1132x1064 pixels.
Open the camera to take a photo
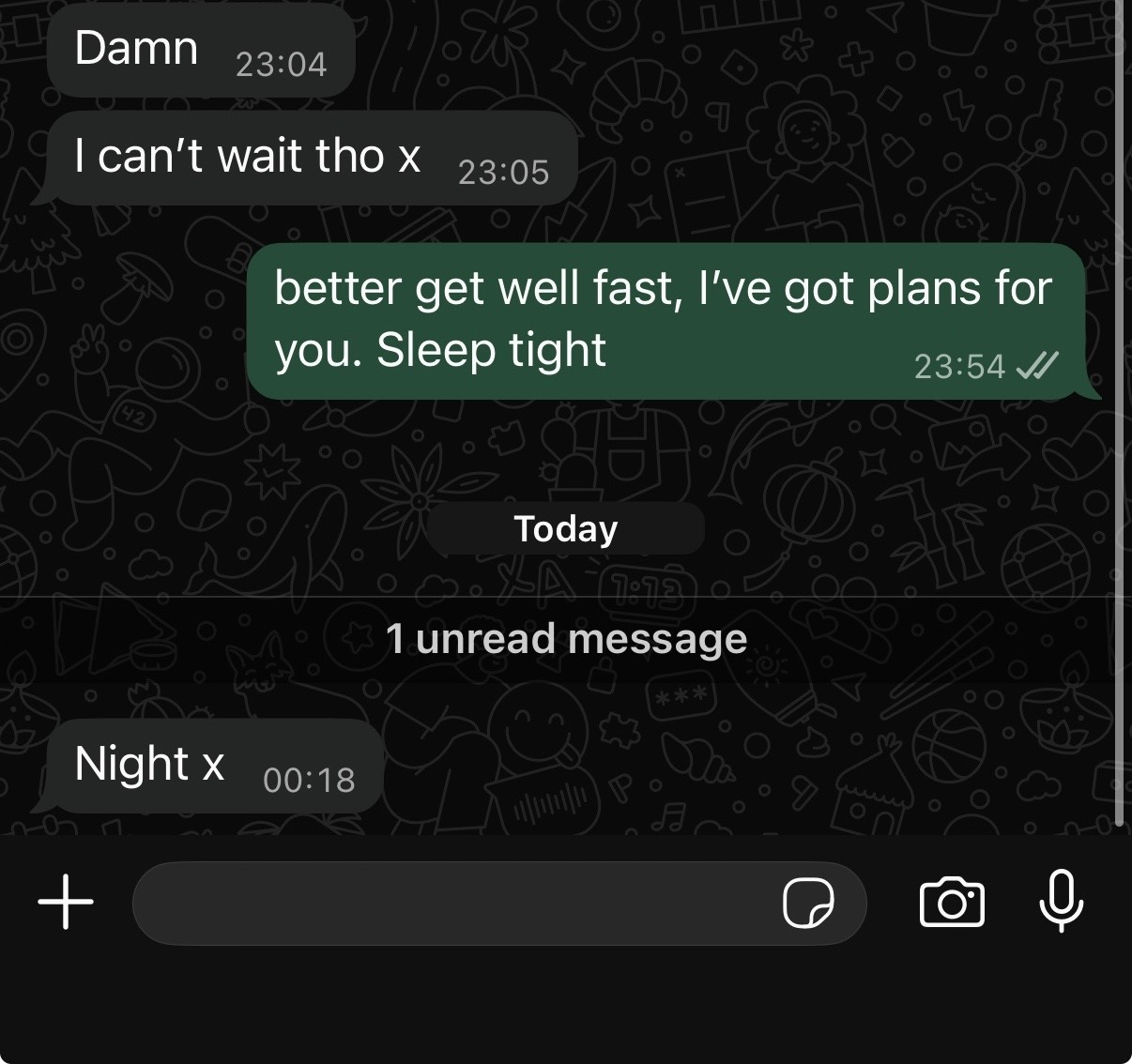952,904
